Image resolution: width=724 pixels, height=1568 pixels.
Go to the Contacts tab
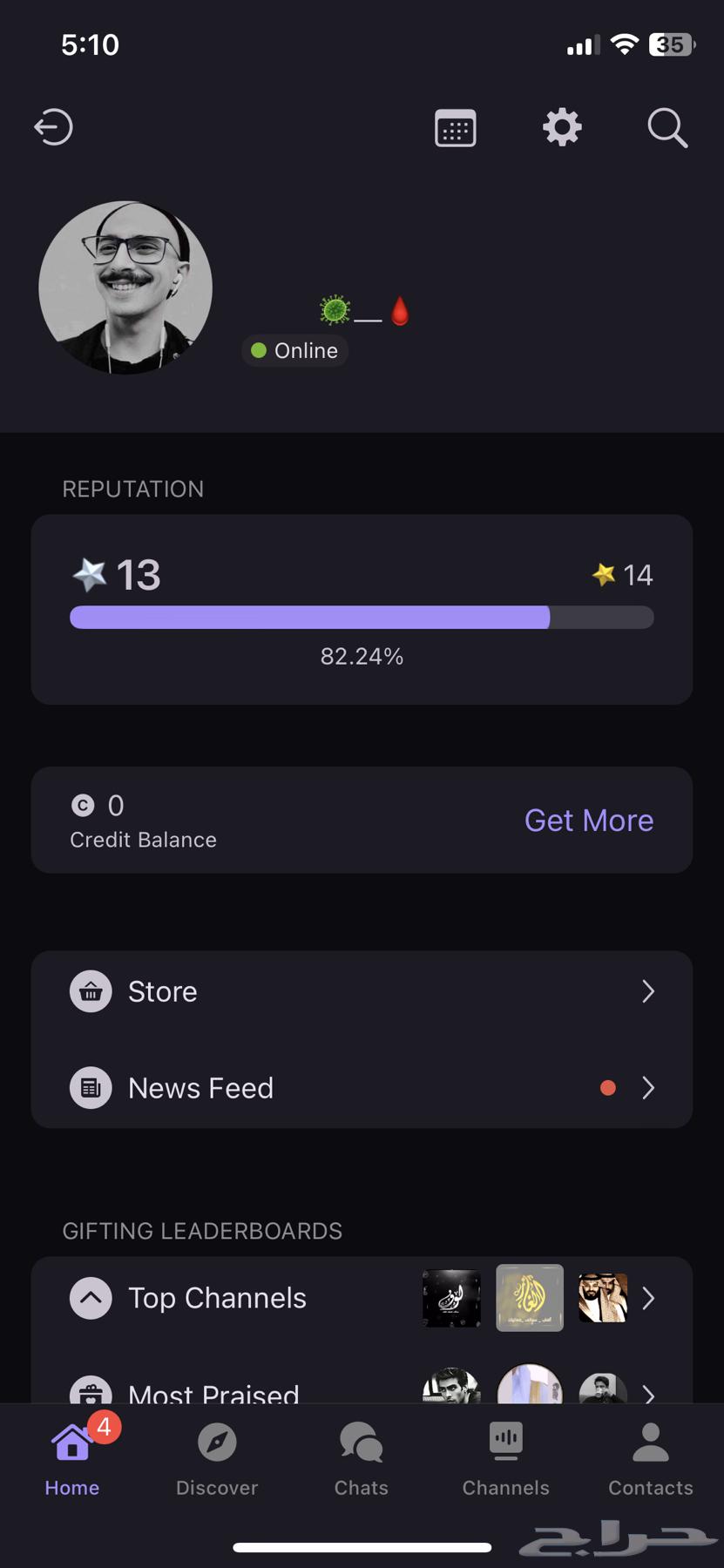coord(650,1457)
